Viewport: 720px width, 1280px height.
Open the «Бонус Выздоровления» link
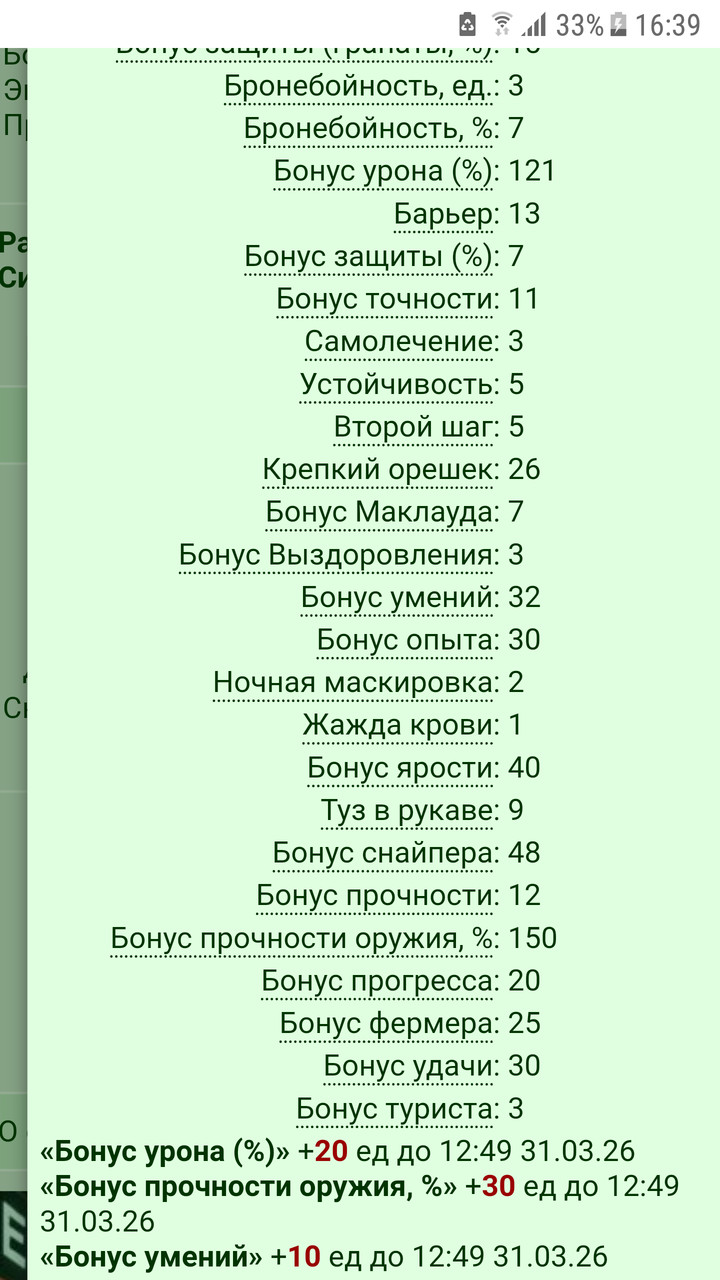click(338, 555)
